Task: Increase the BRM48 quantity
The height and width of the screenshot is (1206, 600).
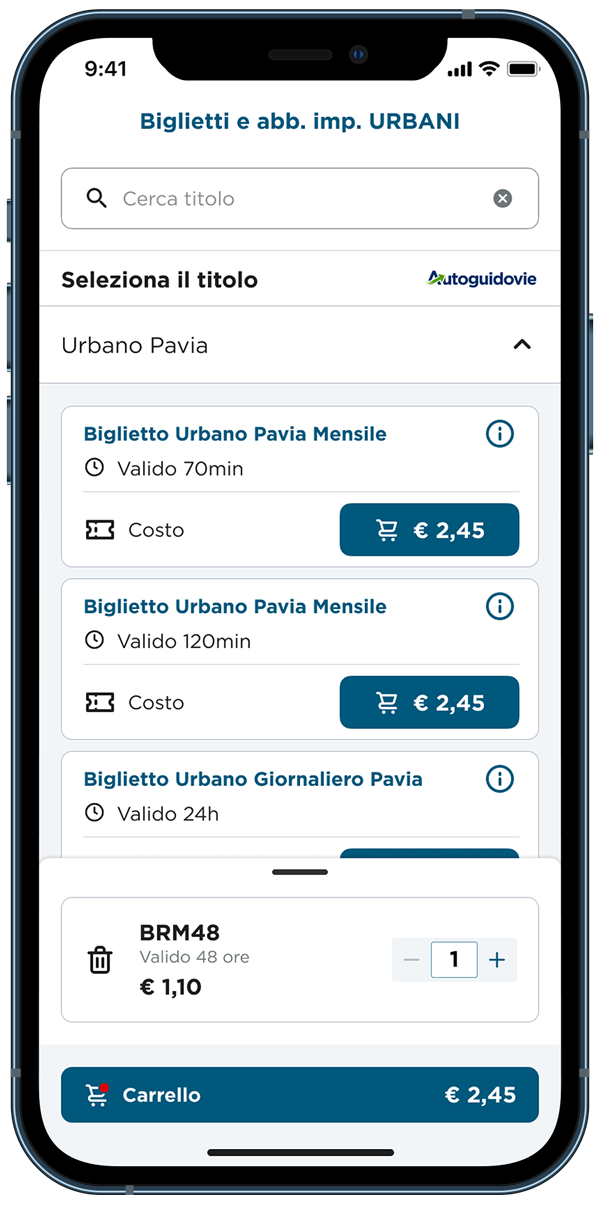Action: point(497,960)
